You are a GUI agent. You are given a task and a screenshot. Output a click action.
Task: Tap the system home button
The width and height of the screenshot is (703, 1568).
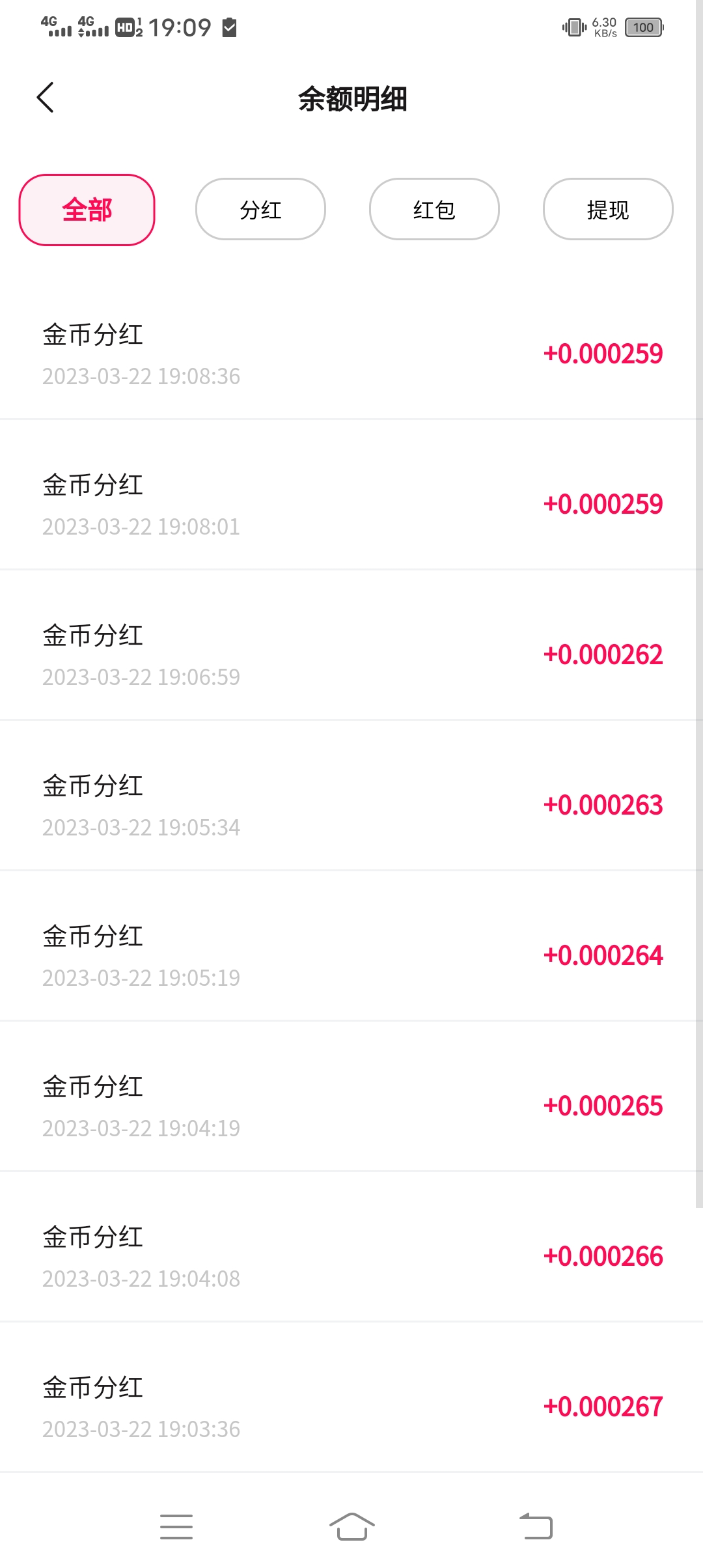point(351,1526)
